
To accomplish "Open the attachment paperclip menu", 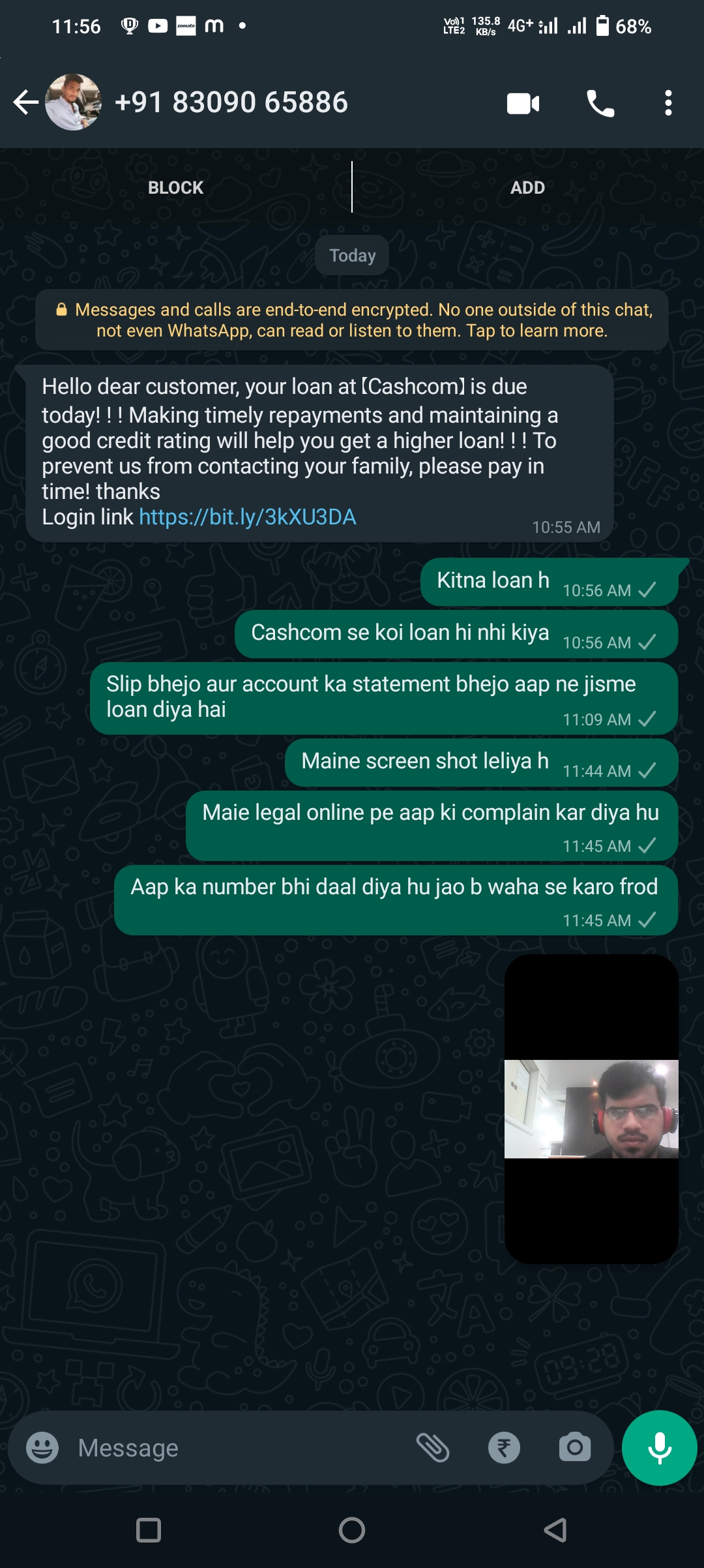I will tap(433, 1448).
